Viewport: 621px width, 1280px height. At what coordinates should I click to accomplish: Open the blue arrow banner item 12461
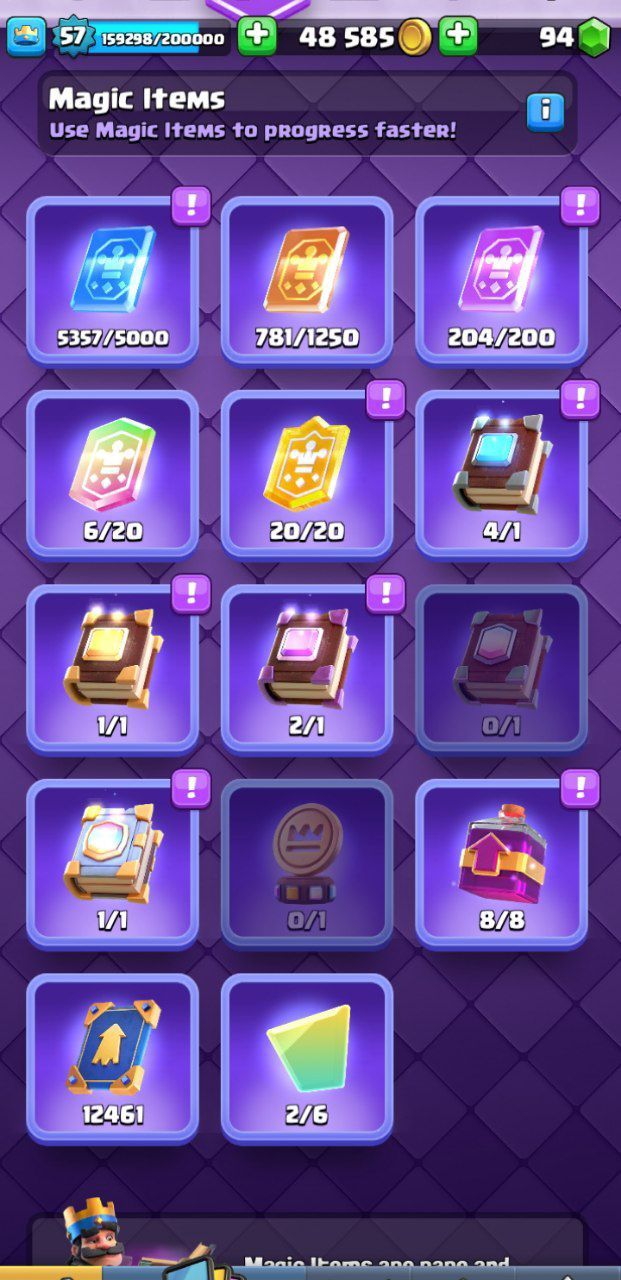pyautogui.click(x=112, y=1057)
